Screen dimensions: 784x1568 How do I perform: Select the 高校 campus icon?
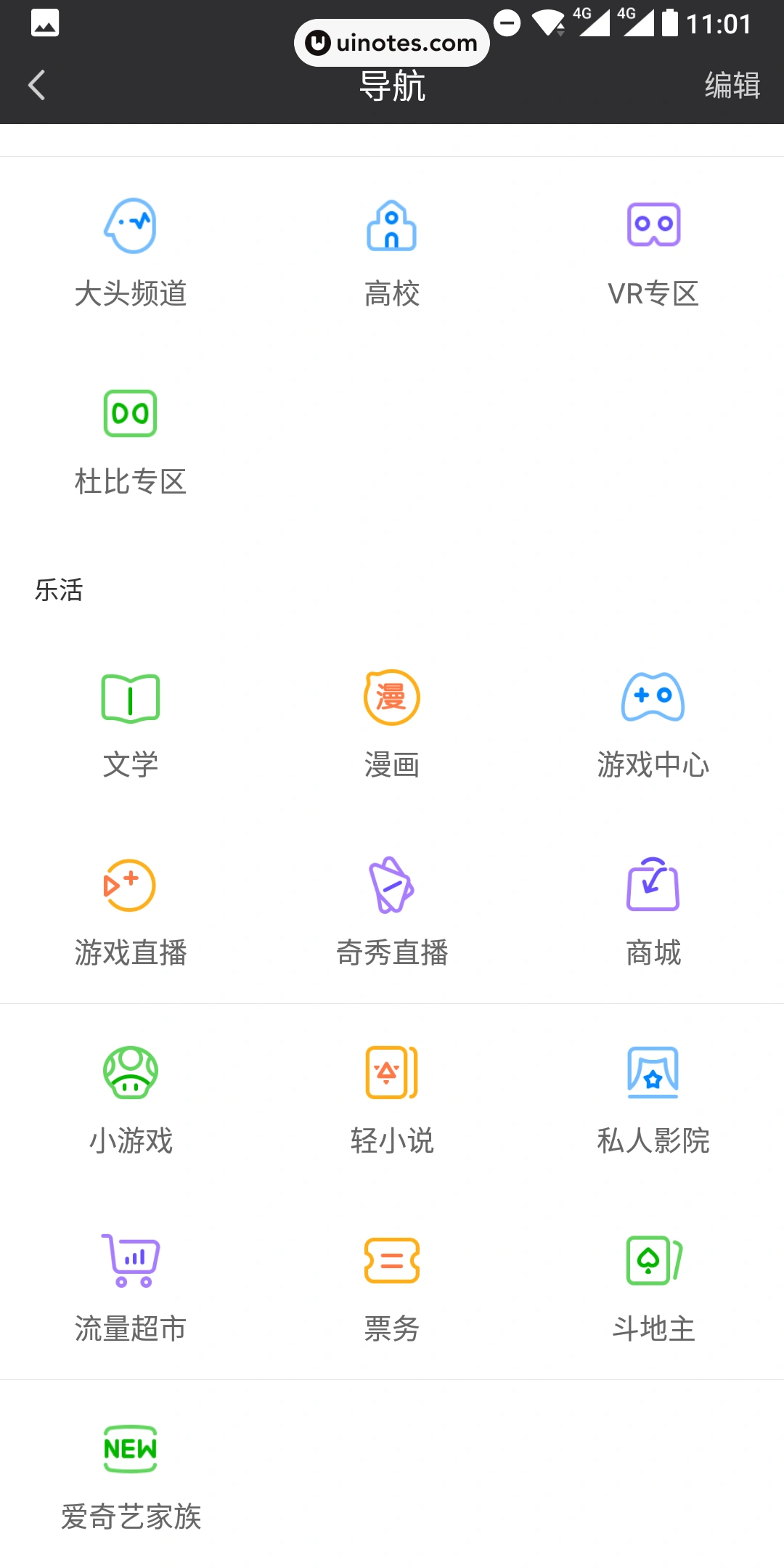point(392,226)
